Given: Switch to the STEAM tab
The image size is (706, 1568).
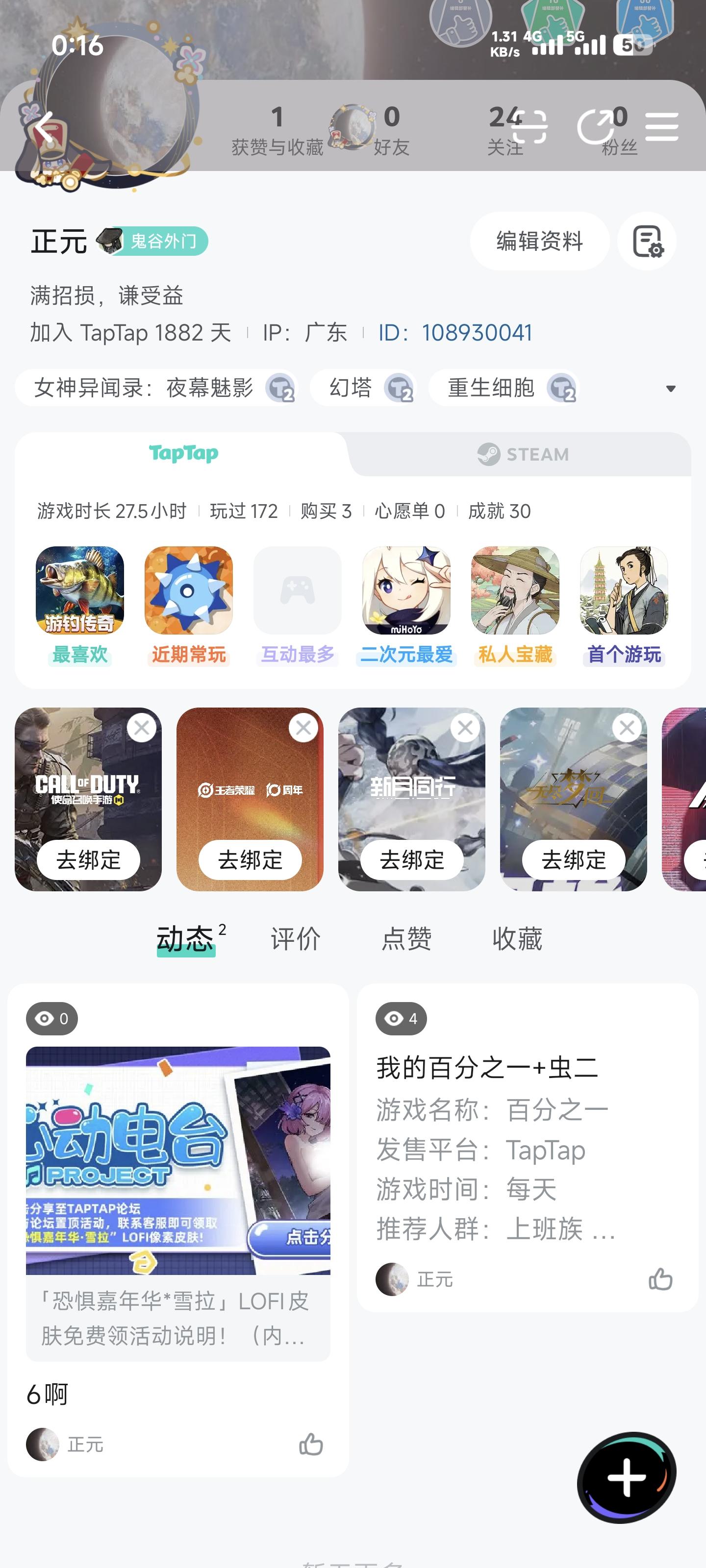Looking at the screenshot, I should point(525,453).
